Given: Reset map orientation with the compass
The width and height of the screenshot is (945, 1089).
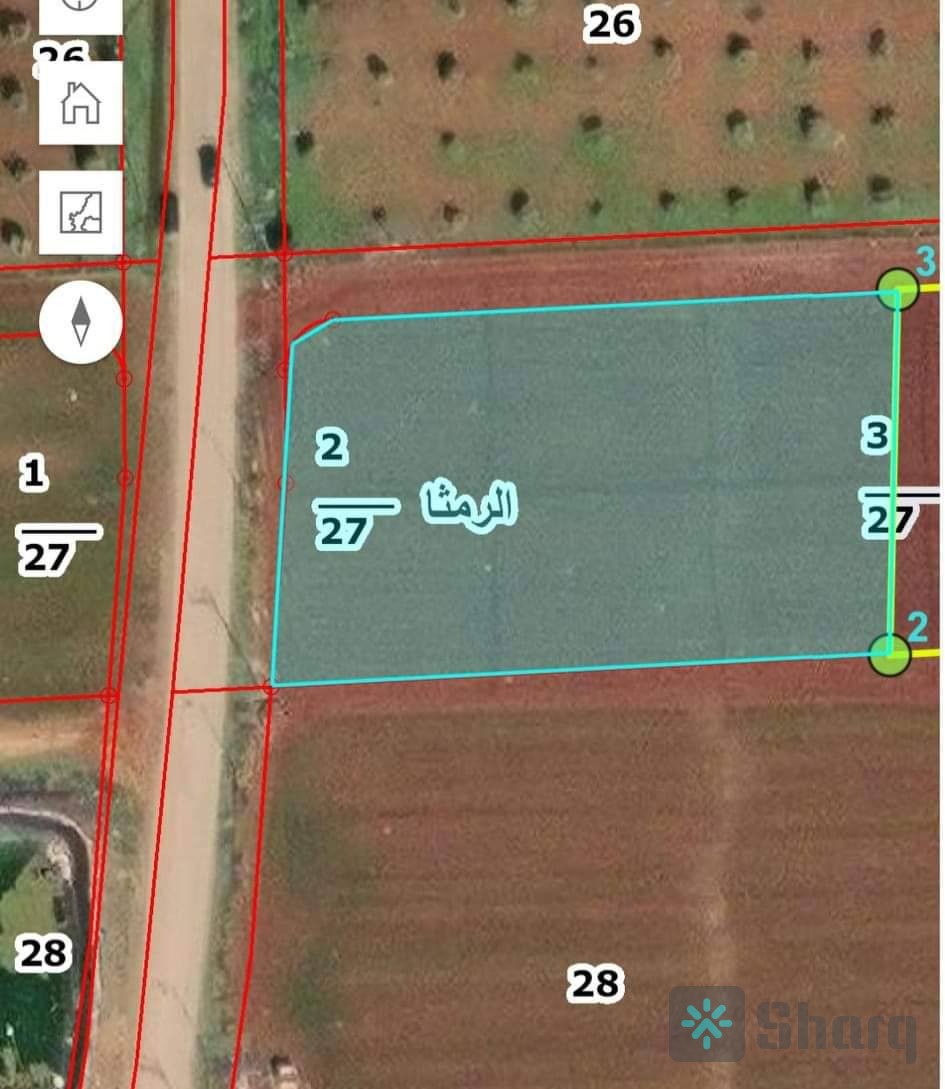Looking at the screenshot, I should point(81,323).
